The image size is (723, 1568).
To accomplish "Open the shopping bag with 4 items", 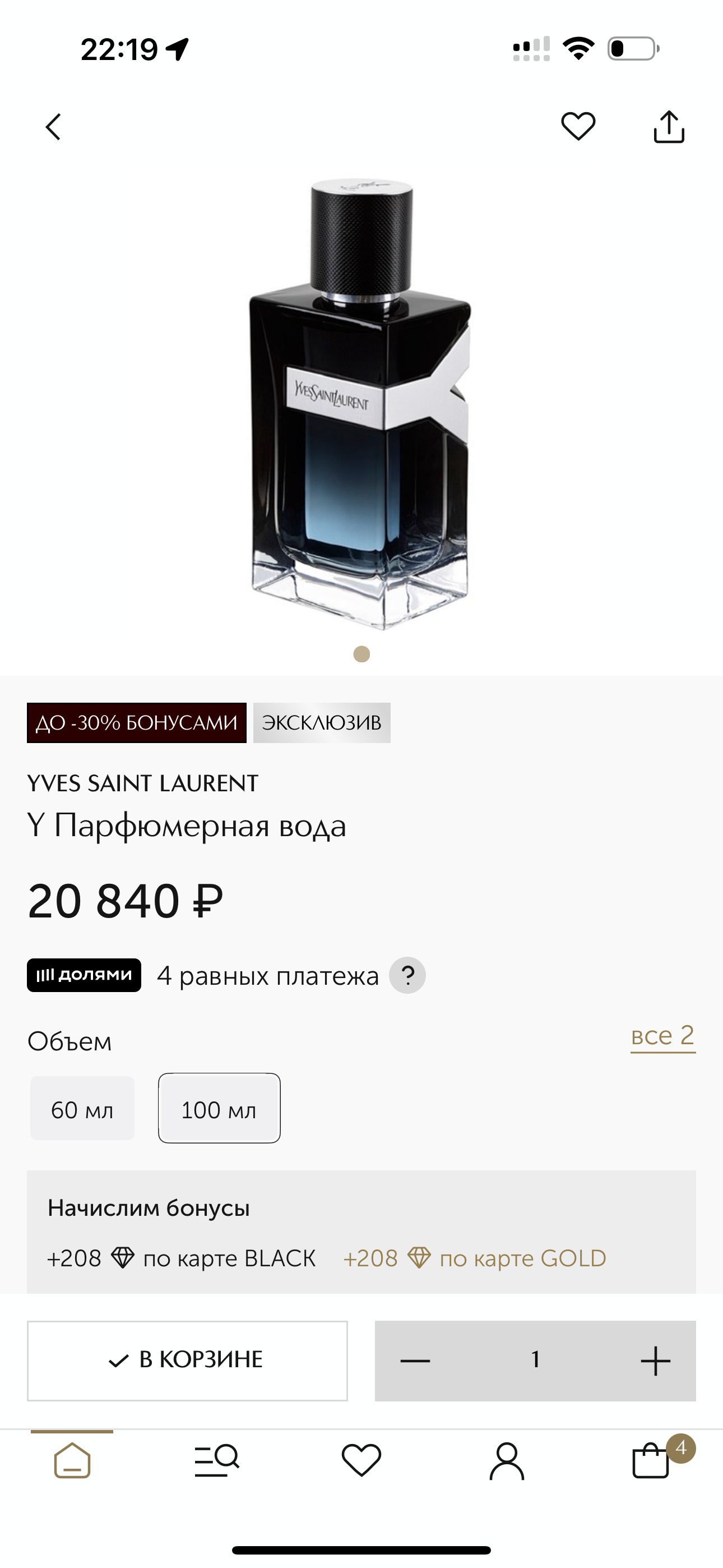I will [652, 1460].
